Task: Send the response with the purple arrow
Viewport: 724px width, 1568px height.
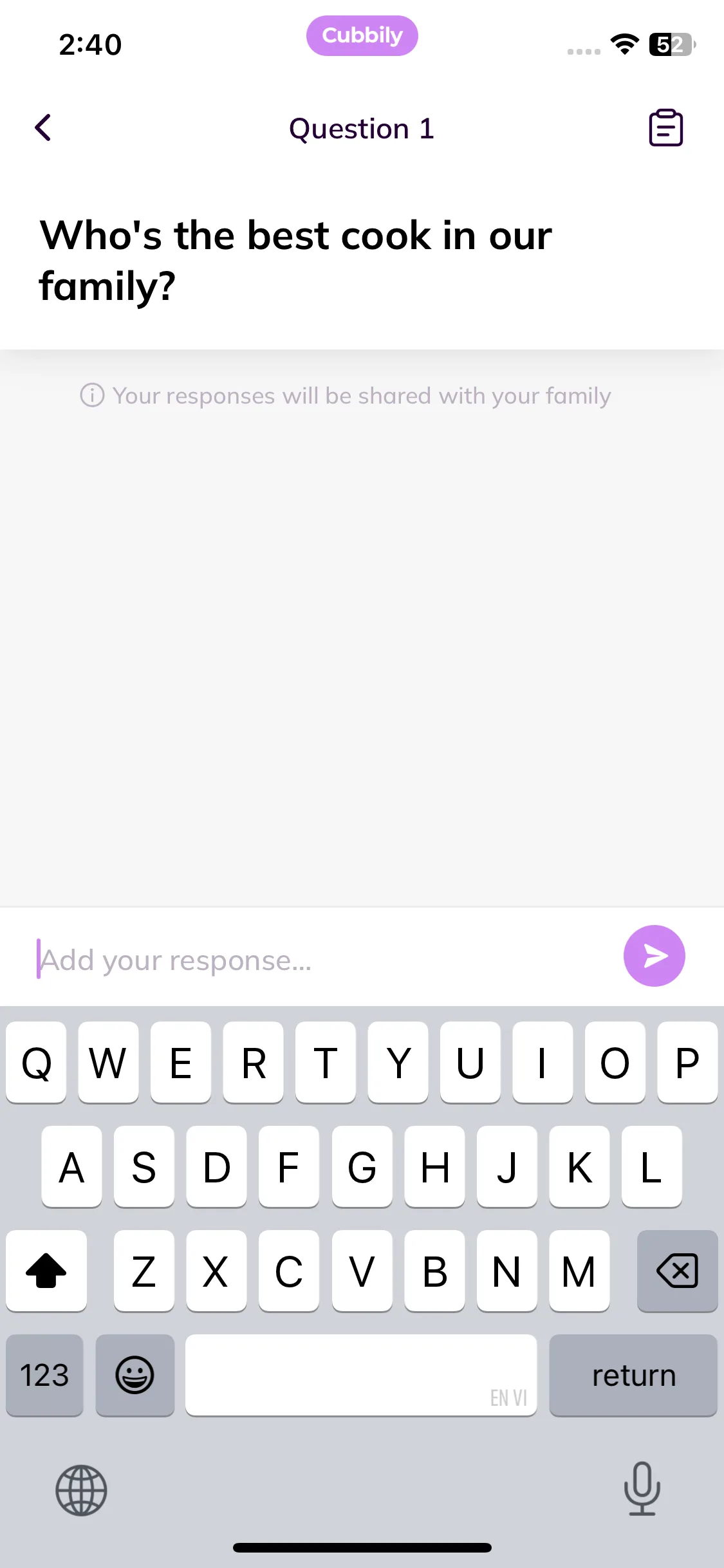Action: [654, 956]
